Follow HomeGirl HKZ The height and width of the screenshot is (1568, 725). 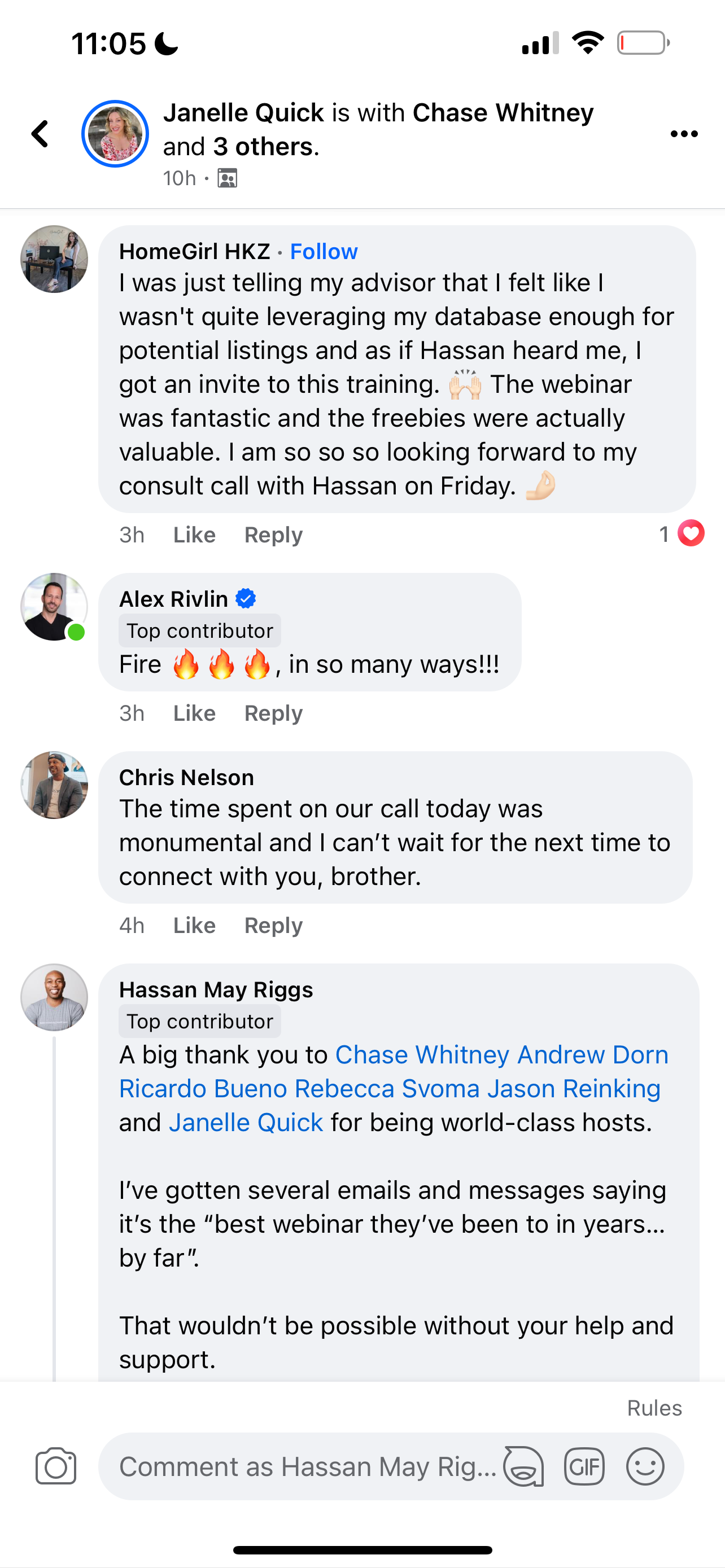coord(323,251)
